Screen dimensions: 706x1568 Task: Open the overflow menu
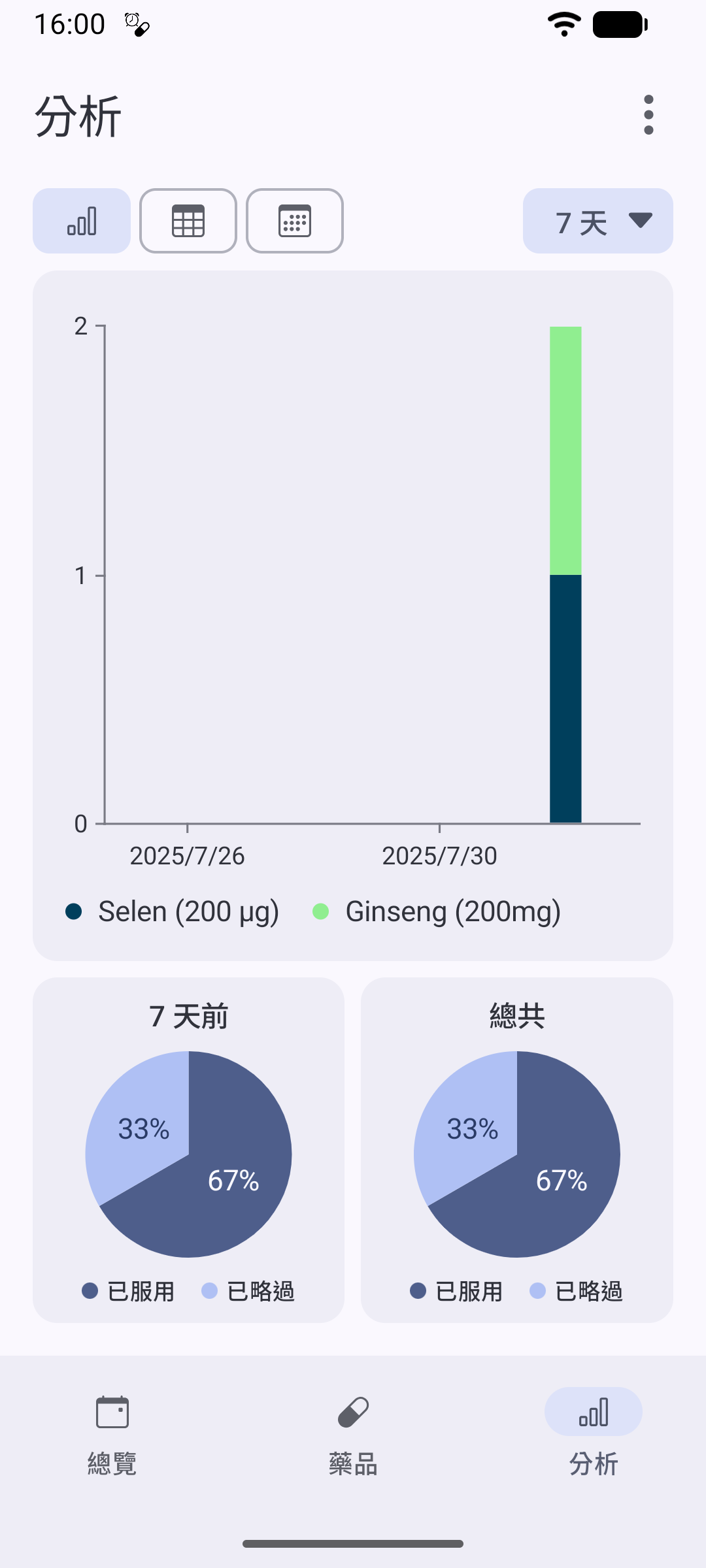[648, 115]
